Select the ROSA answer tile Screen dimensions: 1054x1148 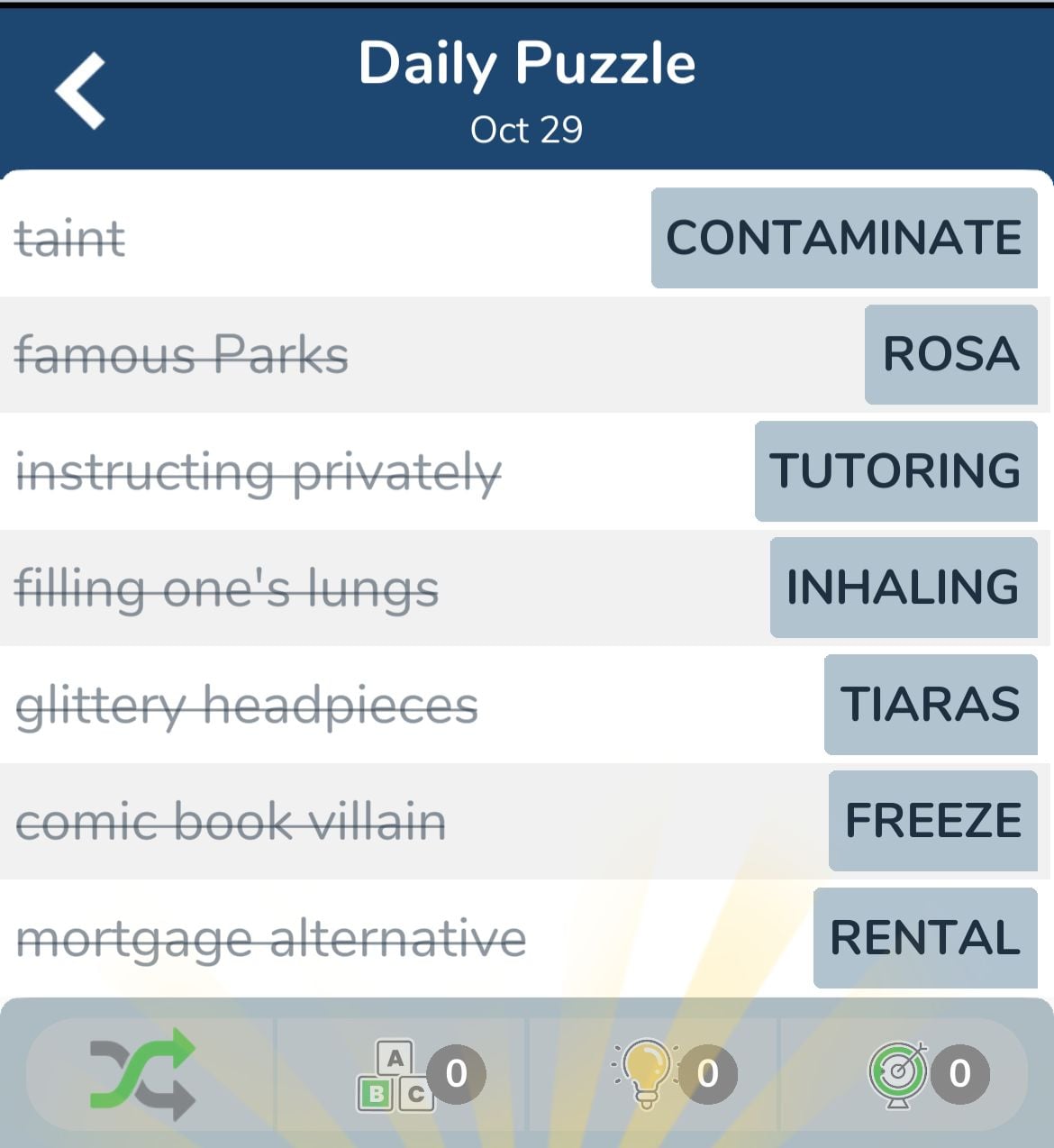pyautogui.click(x=950, y=354)
